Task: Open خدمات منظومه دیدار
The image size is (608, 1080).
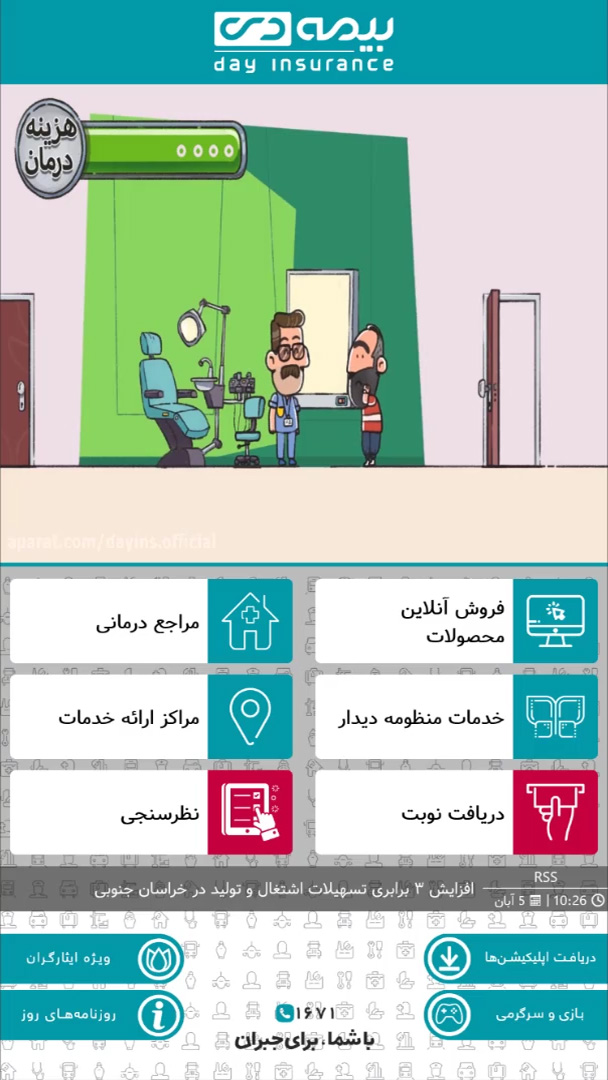Action: click(x=457, y=716)
